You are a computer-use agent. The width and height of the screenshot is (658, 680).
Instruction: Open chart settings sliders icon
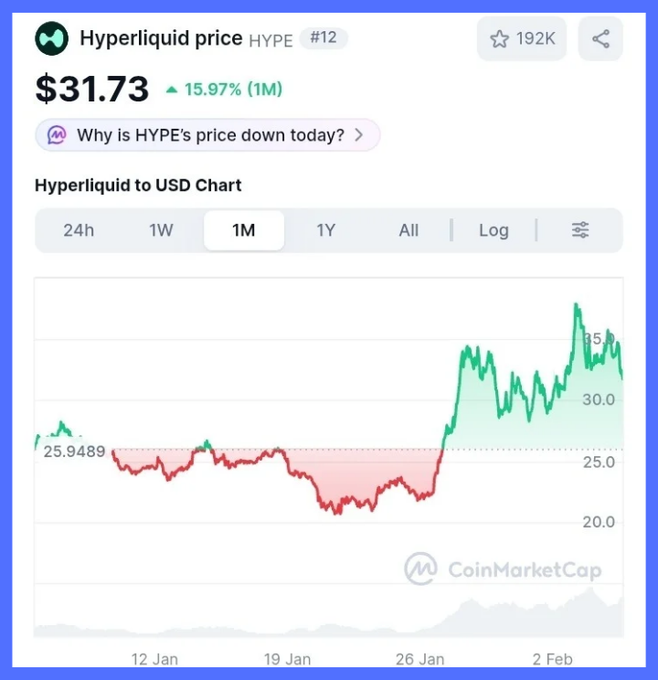tap(580, 230)
